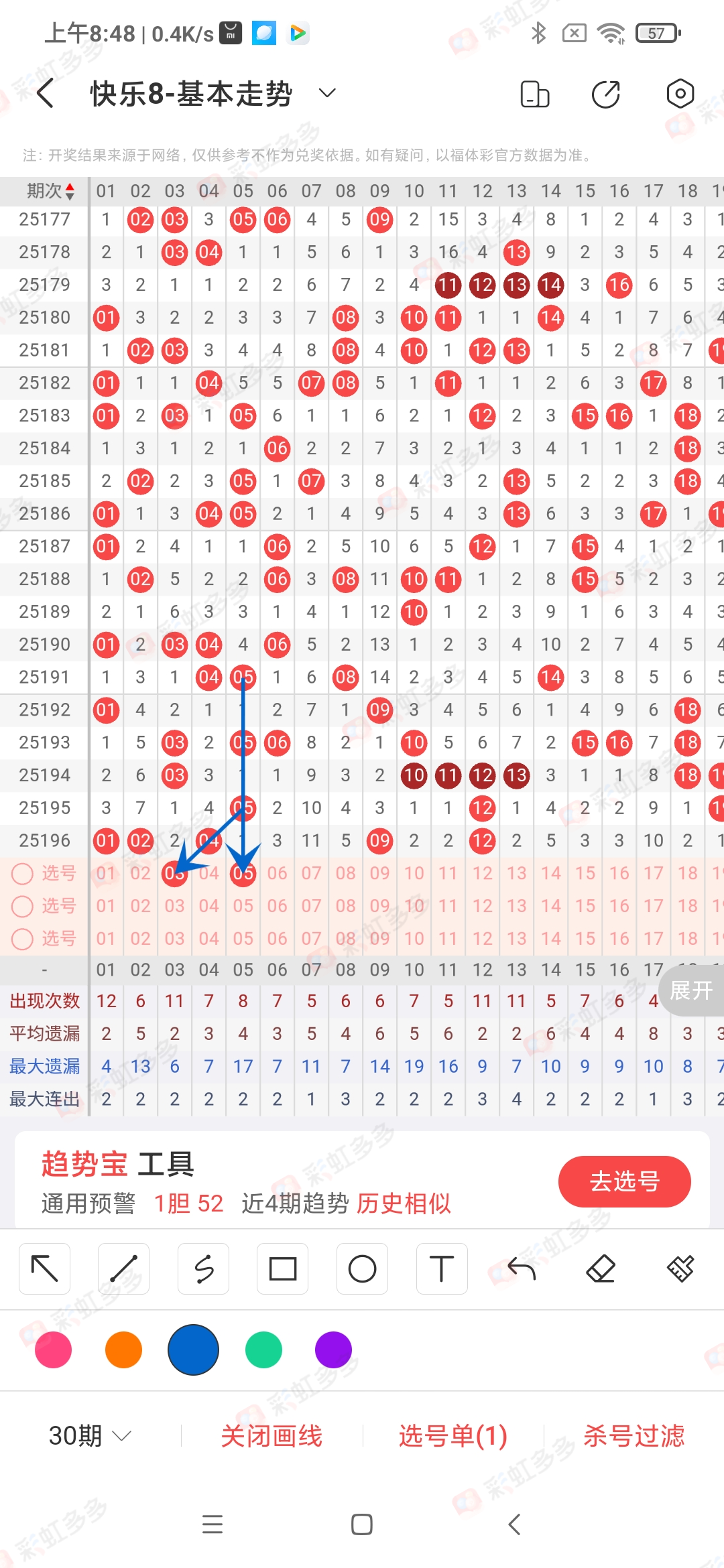Image resolution: width=724 pixels, height=1568 pixels.
Task: Choose the circle shape tool
Action: click(x=362, y=1268)
